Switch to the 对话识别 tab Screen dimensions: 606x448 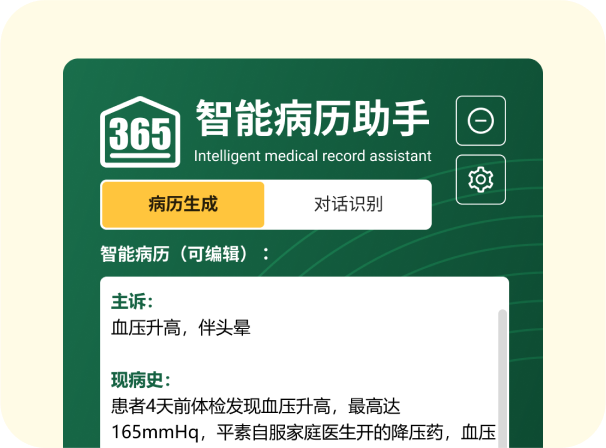(x=348, y=205)
